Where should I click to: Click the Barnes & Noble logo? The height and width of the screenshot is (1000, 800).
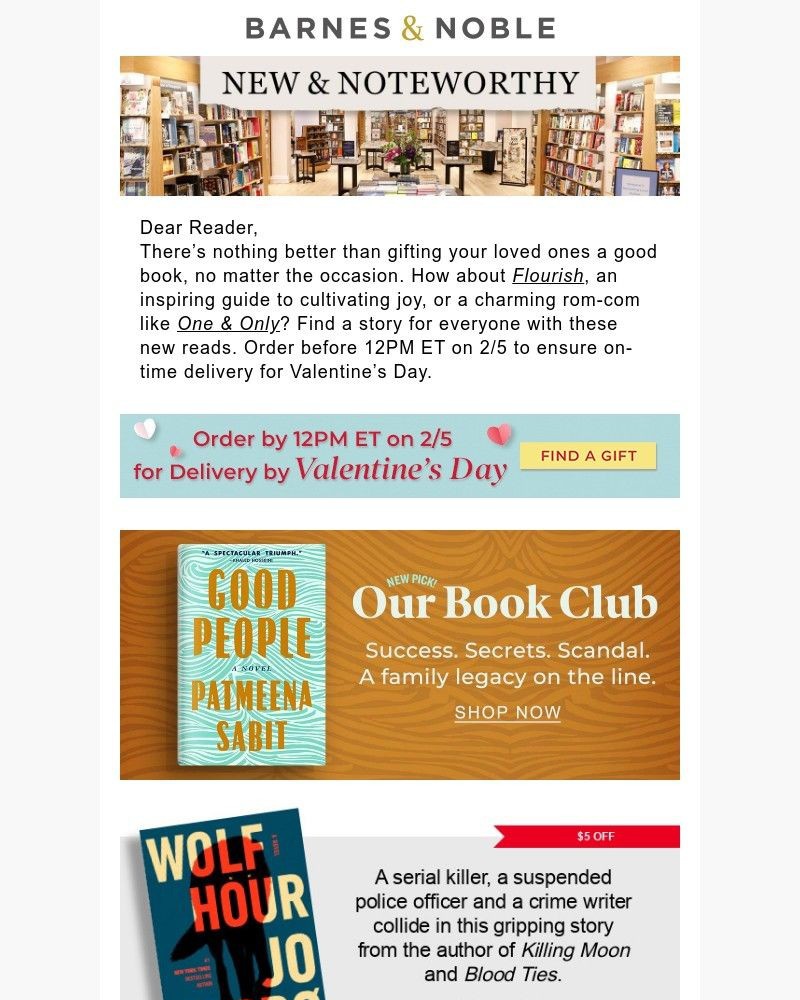pos(400,27)
